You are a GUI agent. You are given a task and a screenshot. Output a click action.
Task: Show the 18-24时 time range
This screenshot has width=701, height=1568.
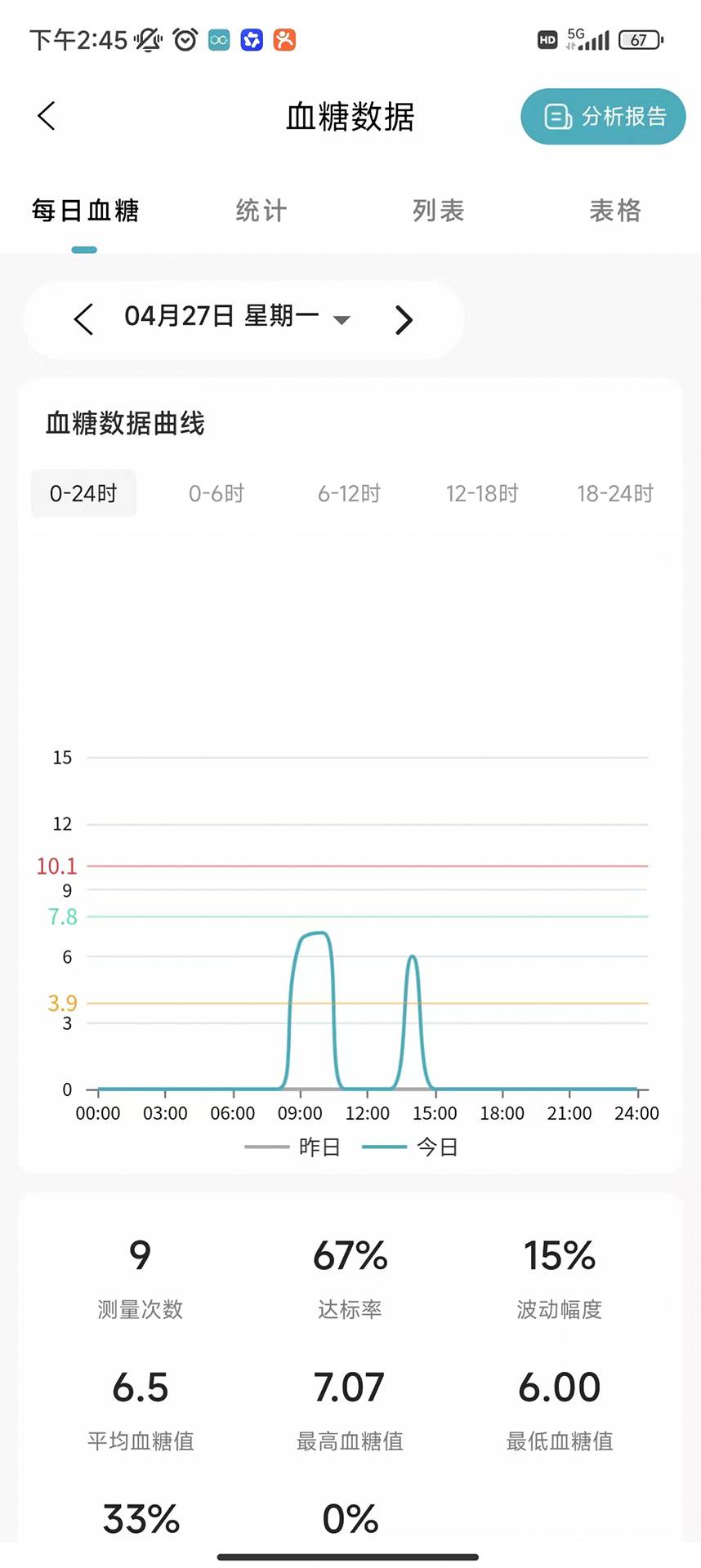click(x=615, y=493)
